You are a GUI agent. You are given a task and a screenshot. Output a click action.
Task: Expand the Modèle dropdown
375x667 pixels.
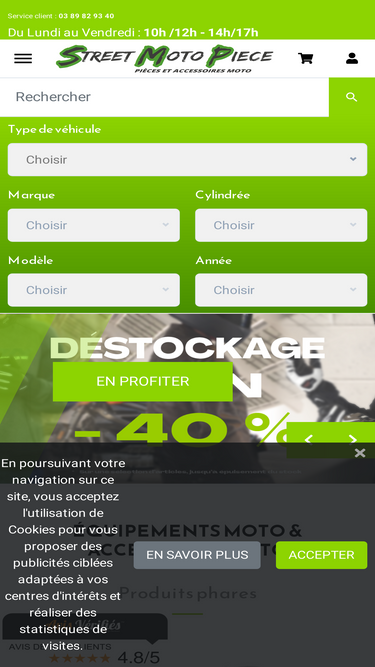(x=94, y=290)
